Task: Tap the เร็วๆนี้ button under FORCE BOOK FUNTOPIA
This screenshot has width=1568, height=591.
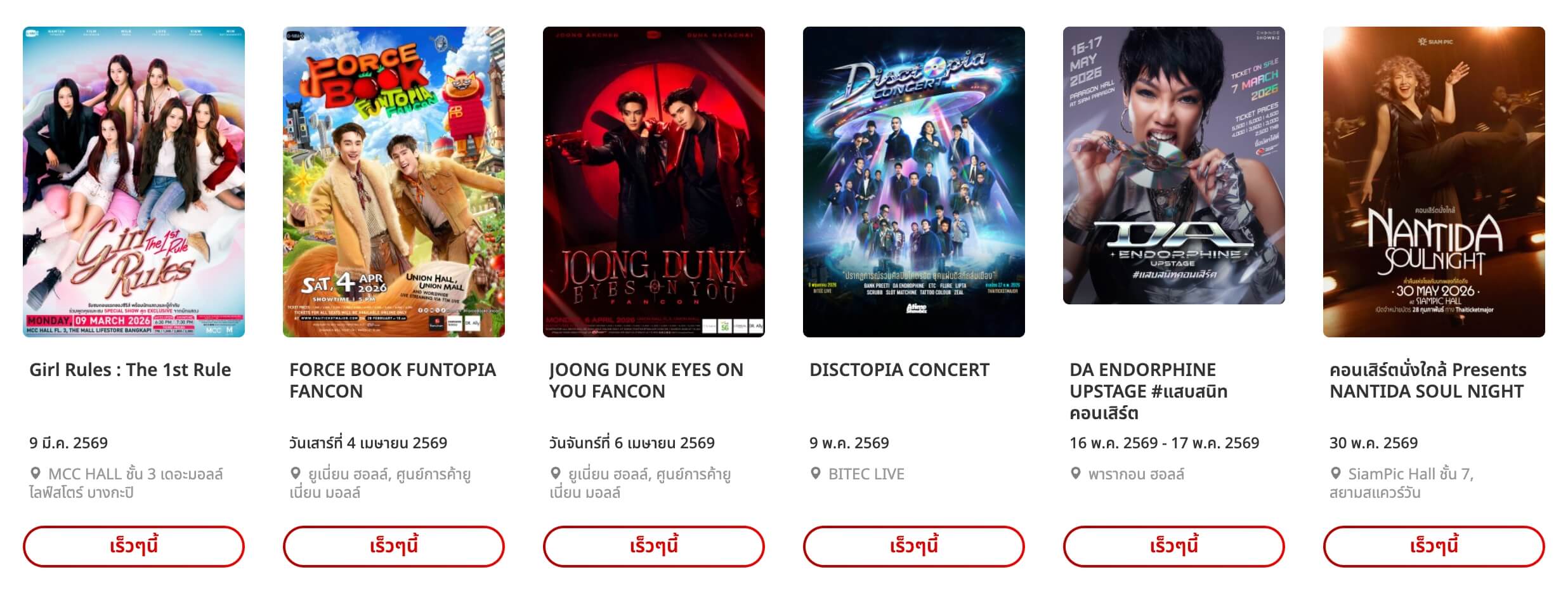Action: point(393,546)
